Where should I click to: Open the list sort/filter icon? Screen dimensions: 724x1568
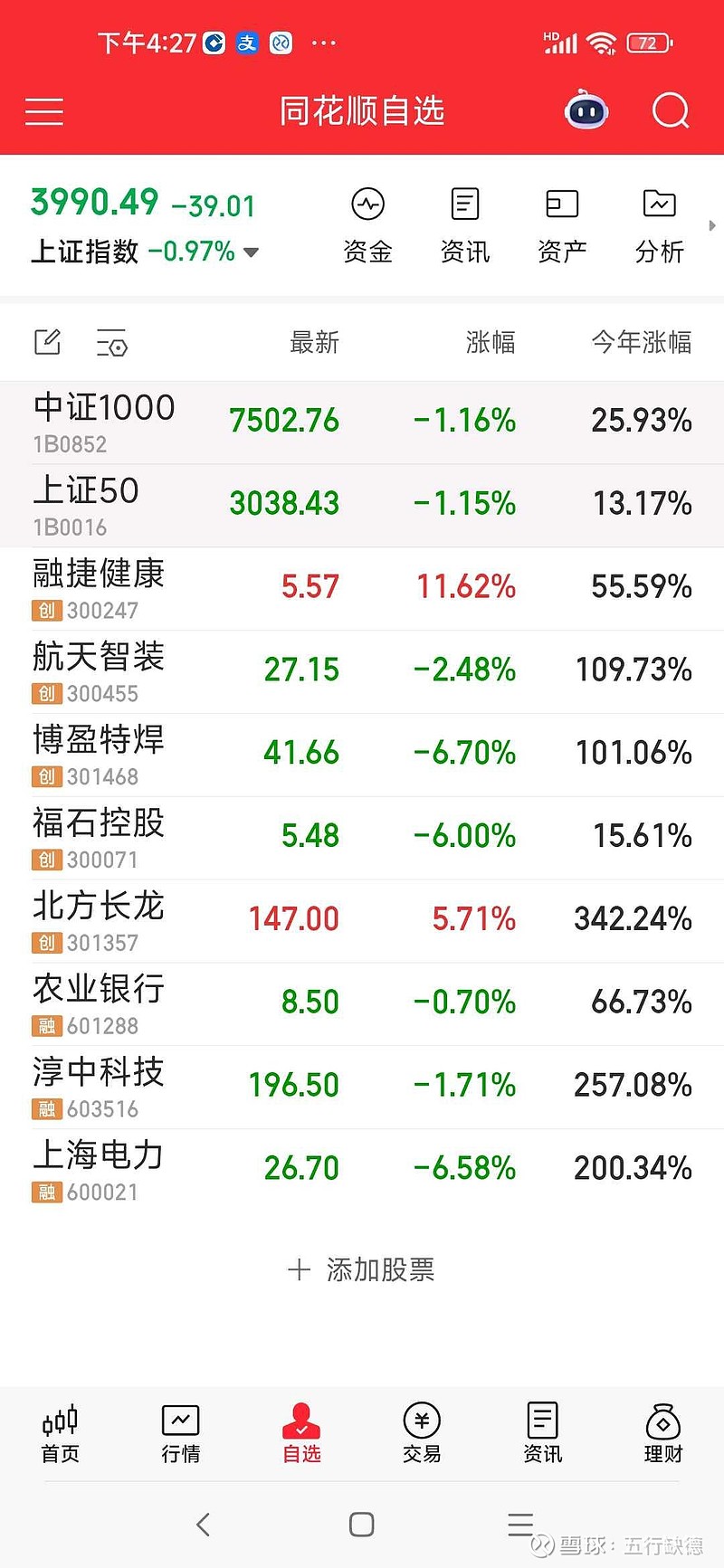coord(112,342)
